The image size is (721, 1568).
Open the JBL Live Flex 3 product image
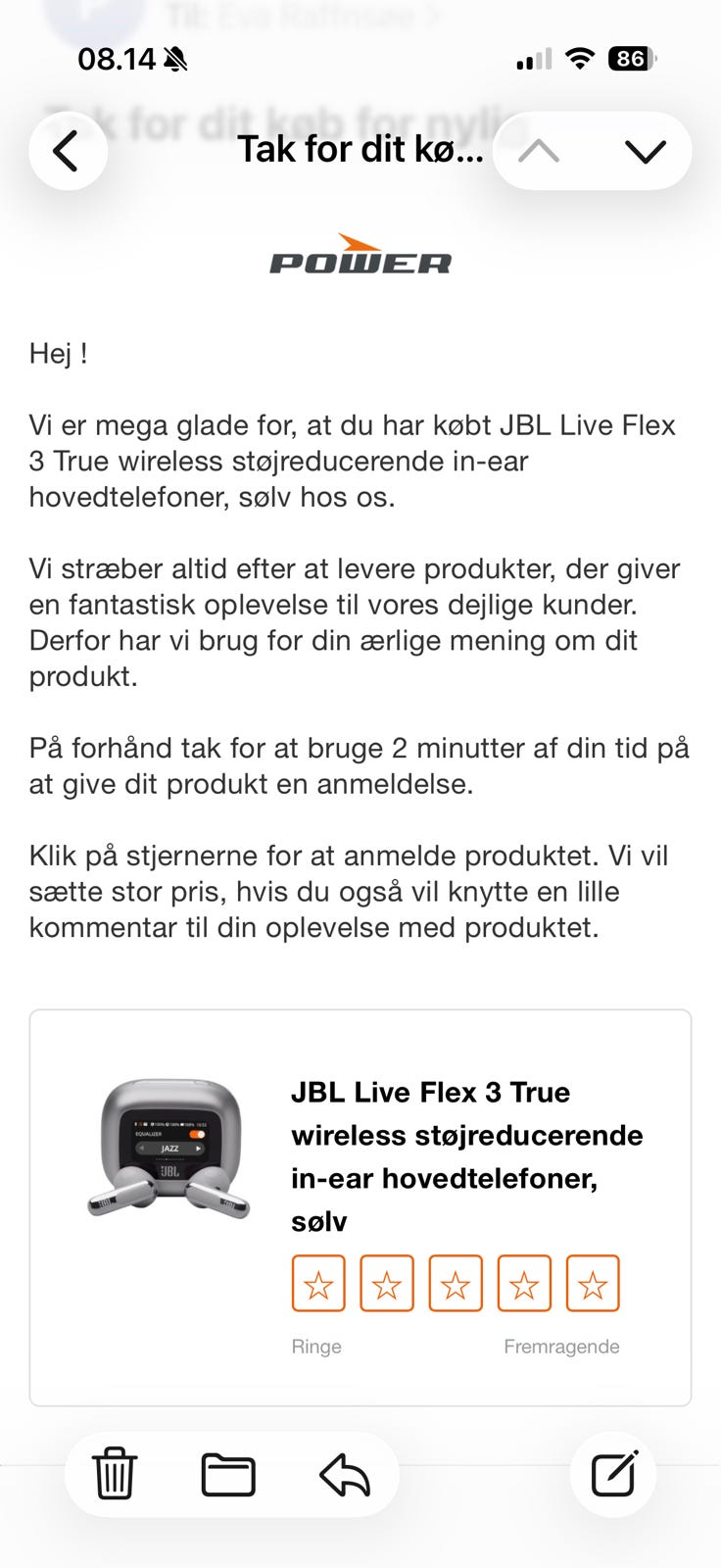pos(169,1149)
